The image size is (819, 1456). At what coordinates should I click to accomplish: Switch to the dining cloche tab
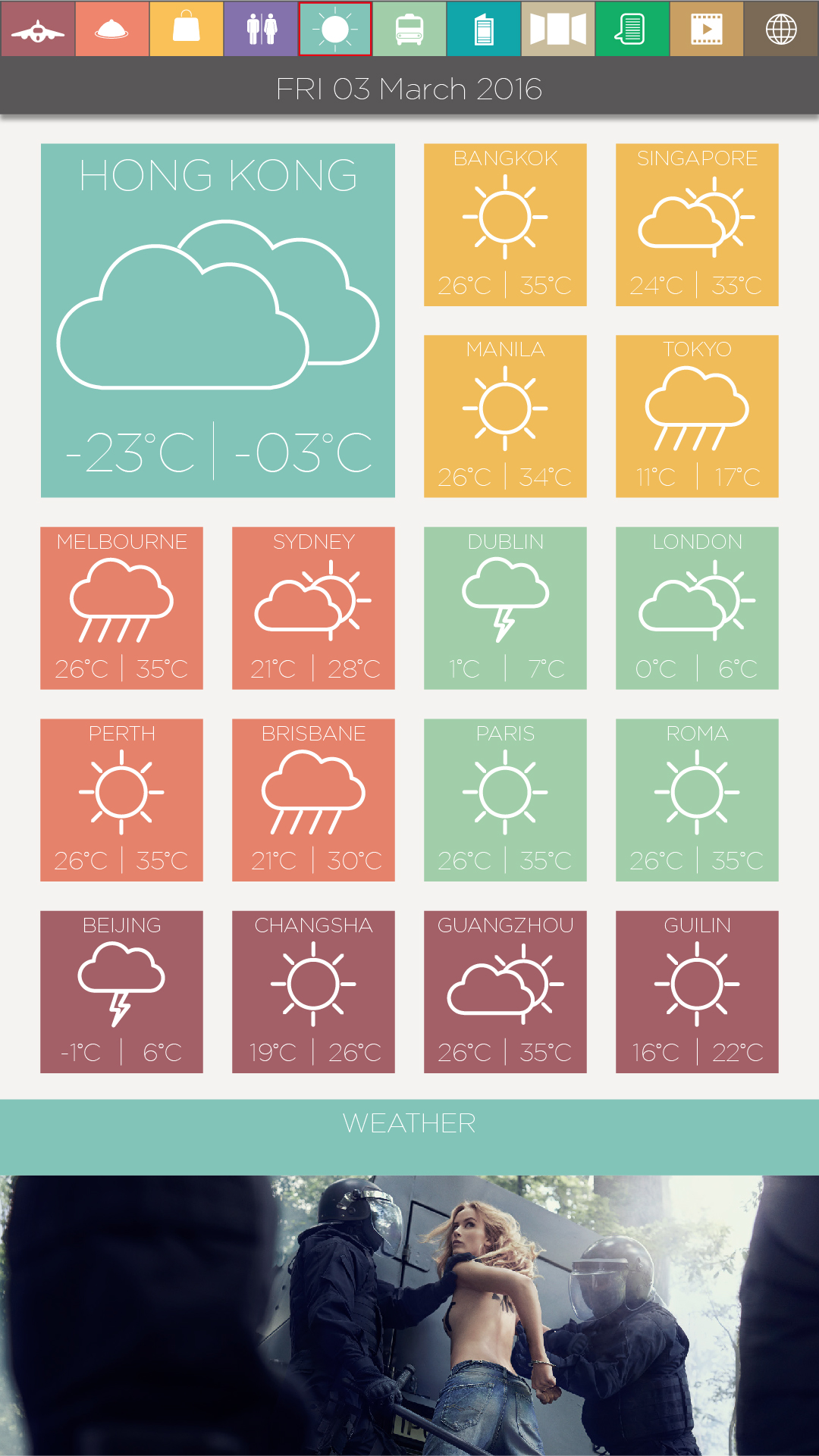click(111, 29)
